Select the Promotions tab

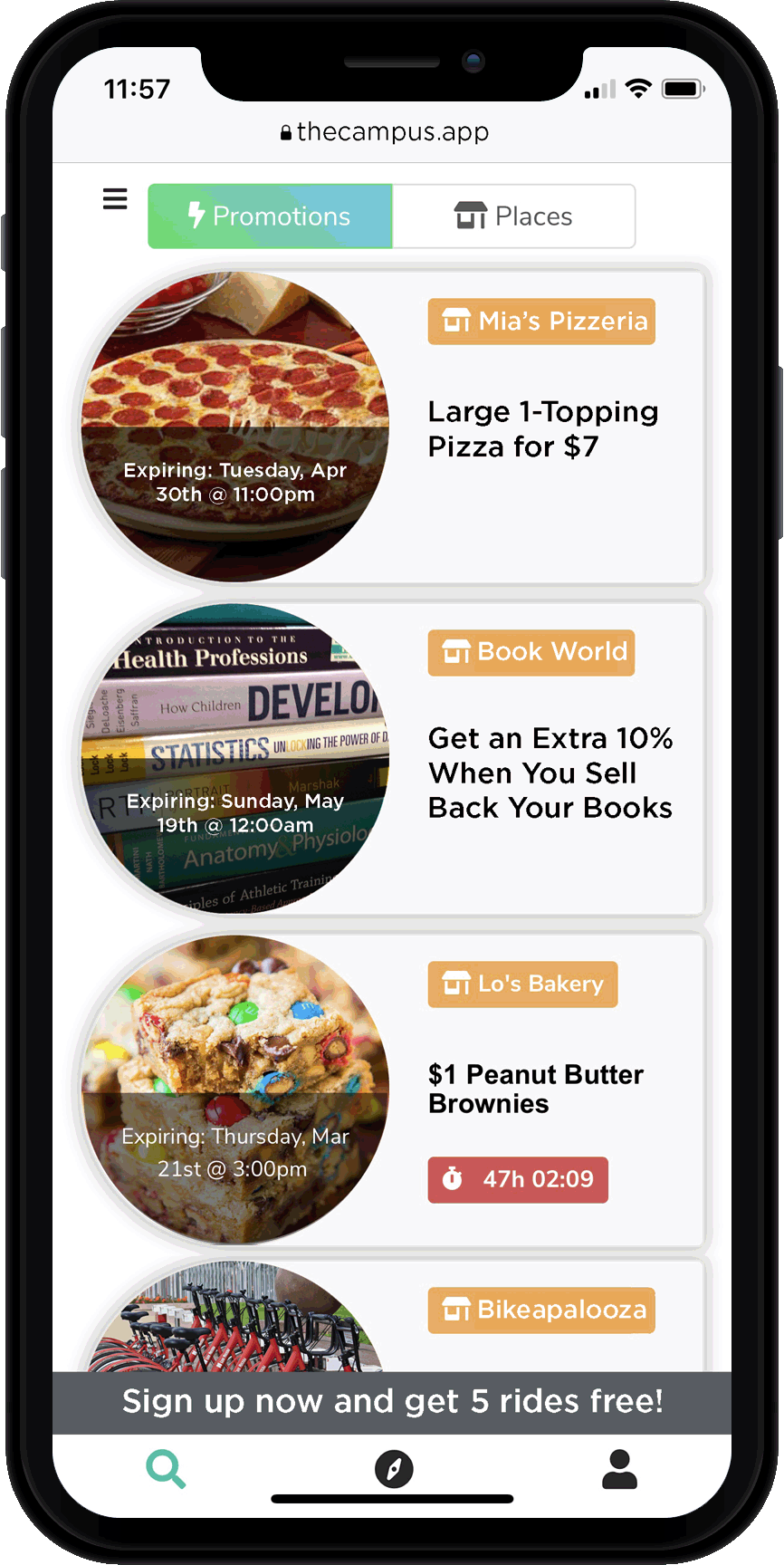[x=270, y=216]
